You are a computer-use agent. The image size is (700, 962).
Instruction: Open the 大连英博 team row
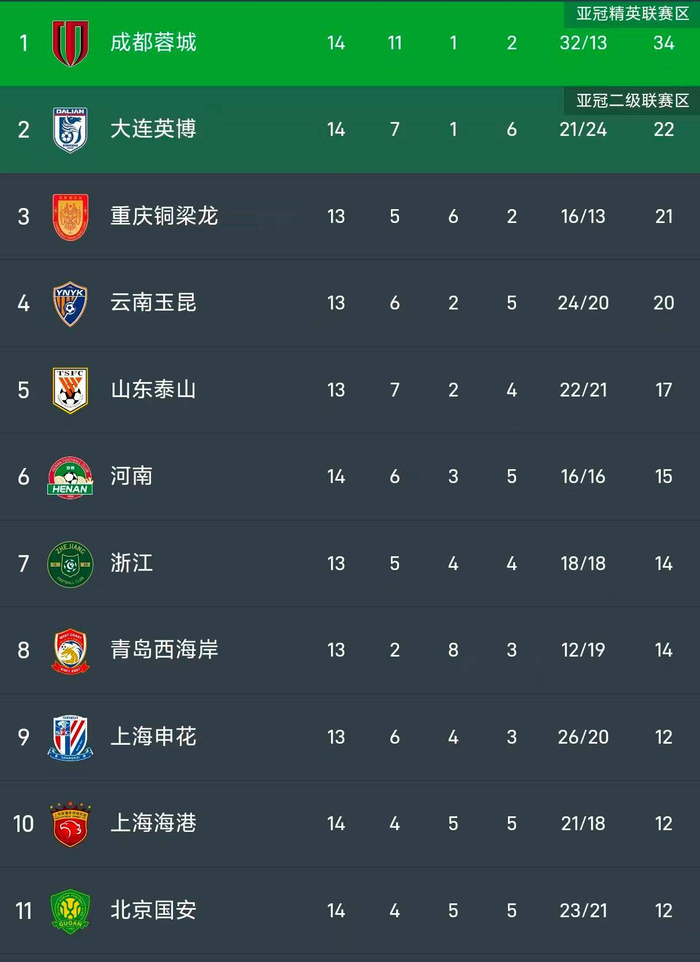[350, 129]
